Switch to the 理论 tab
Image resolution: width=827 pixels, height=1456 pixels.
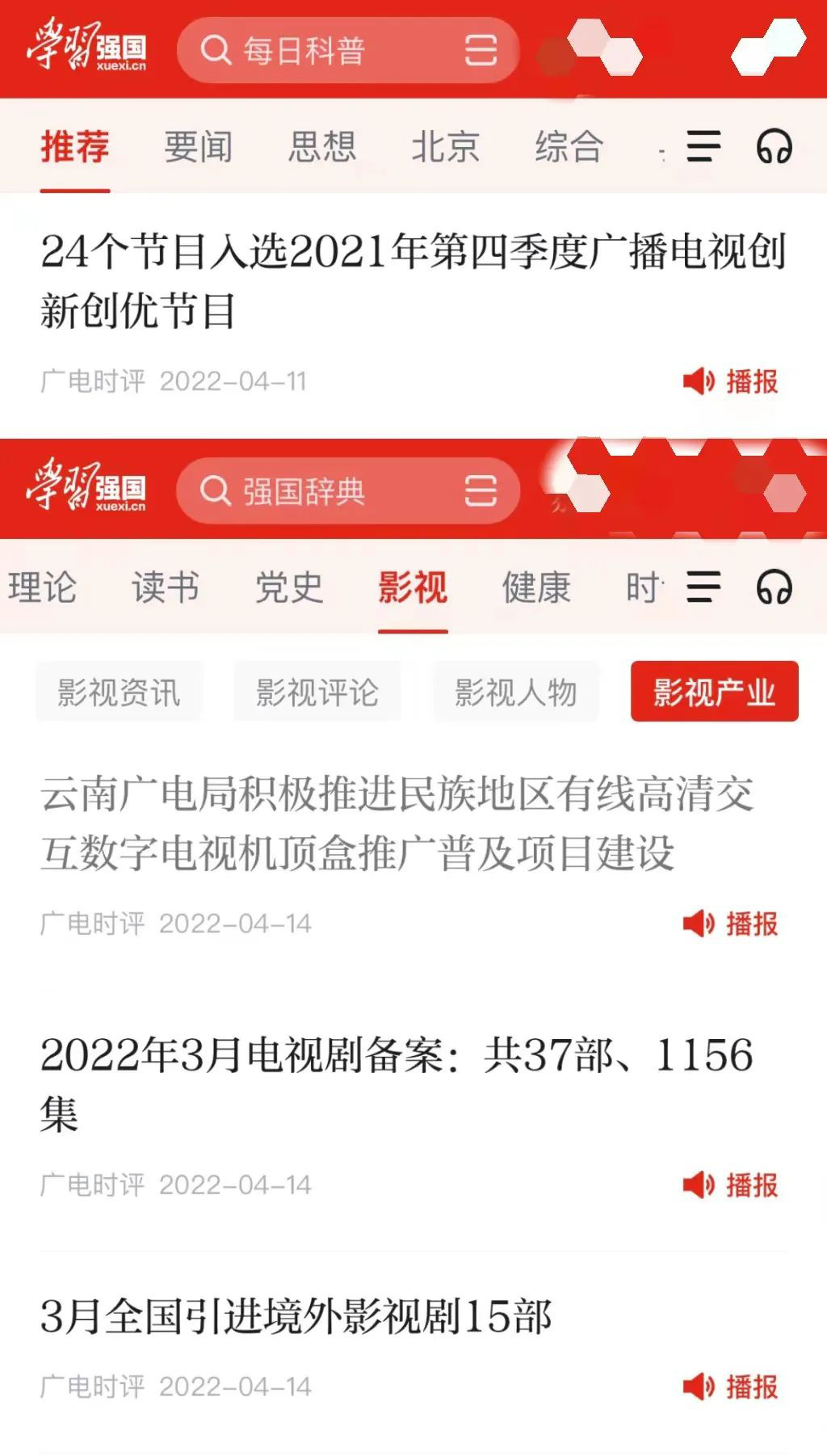point(42,587)
